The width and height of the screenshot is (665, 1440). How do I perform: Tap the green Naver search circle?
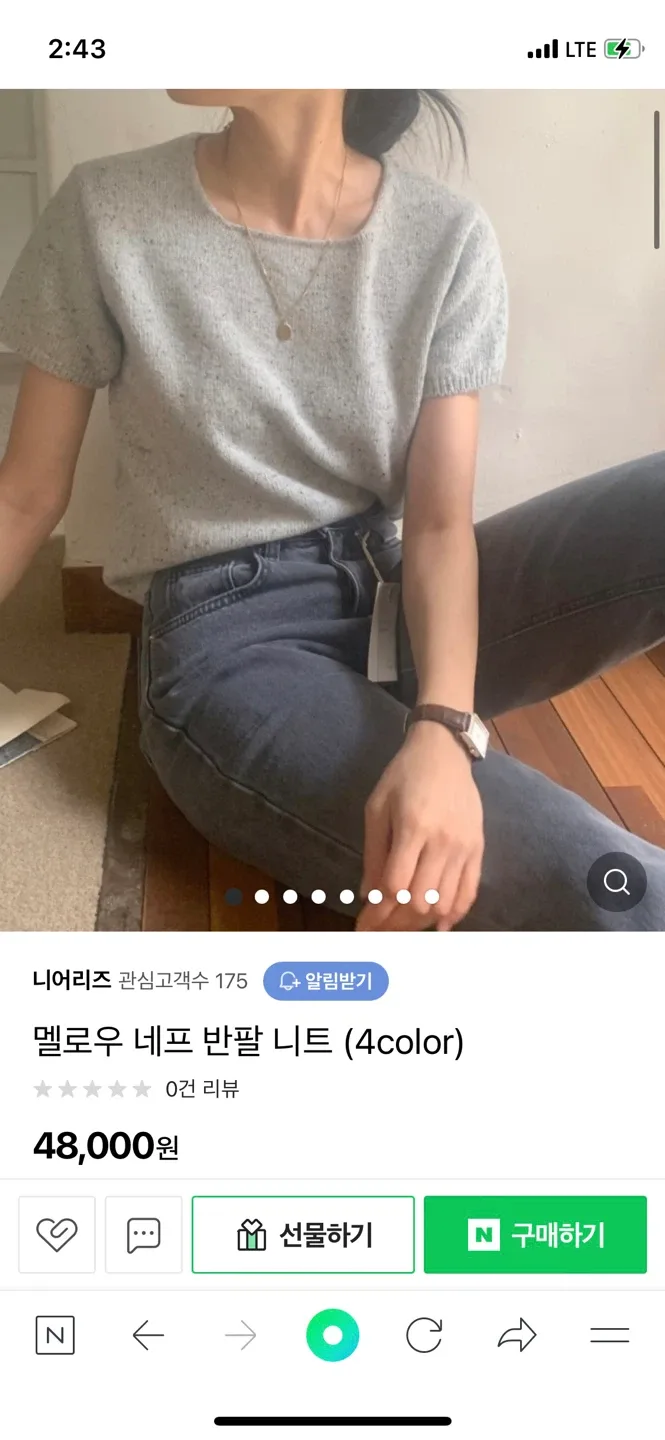click(332, 1335)
